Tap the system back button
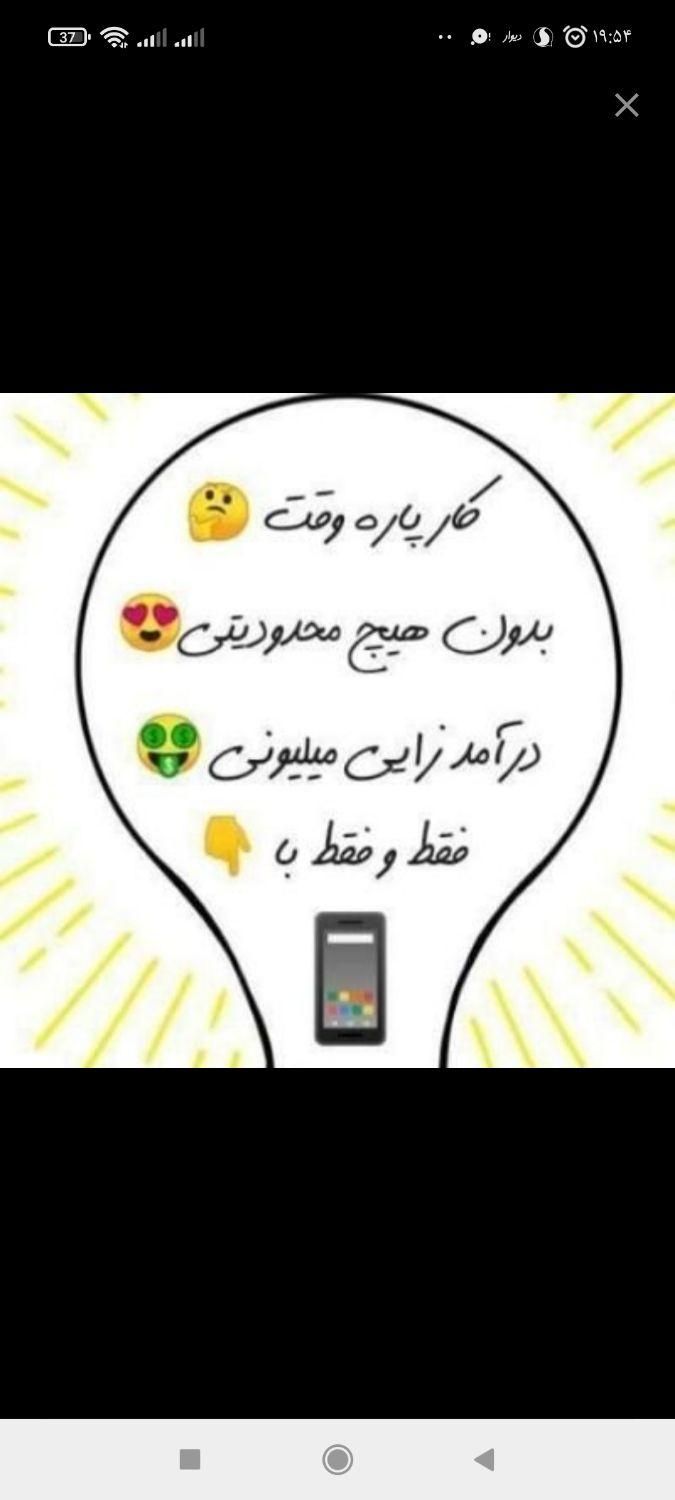The height and width of the screenshot is (1500, 675). tap(485, 1459)
